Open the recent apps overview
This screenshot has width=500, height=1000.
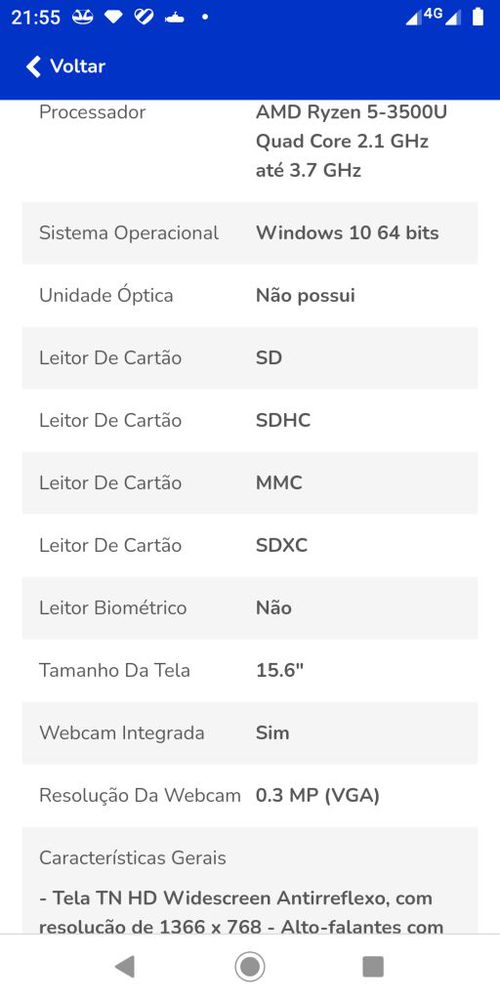coord(373,967)
